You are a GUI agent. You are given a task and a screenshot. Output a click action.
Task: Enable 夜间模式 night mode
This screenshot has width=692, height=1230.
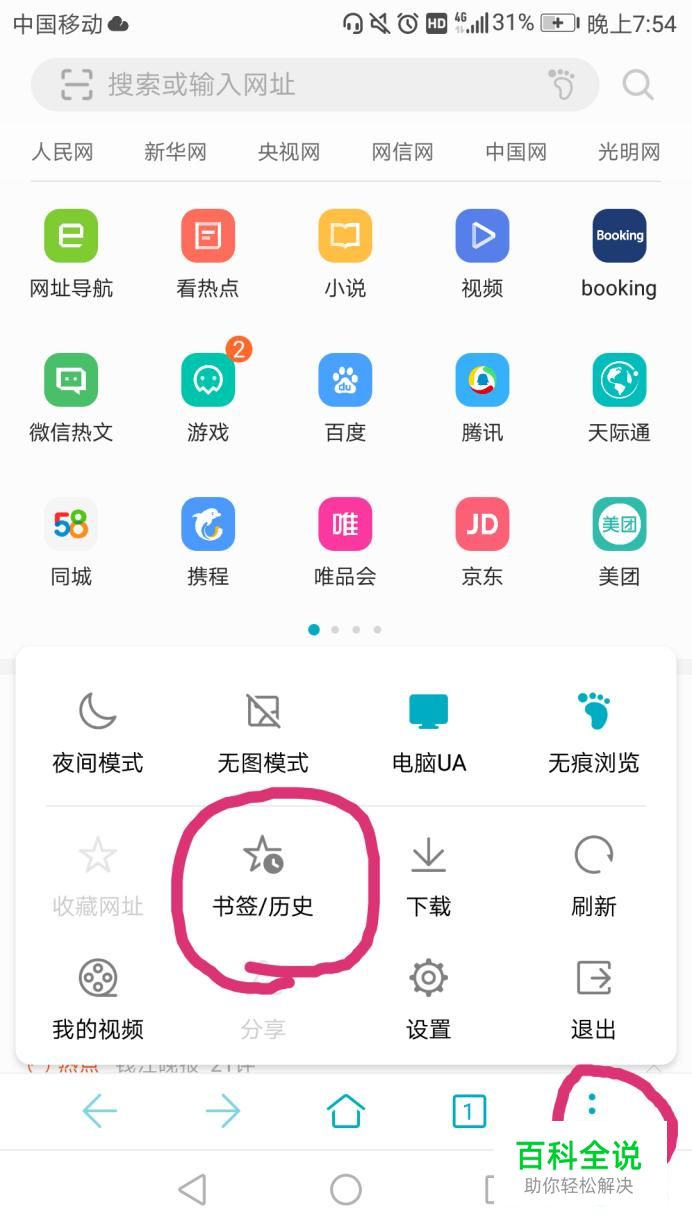coord(97,732)
